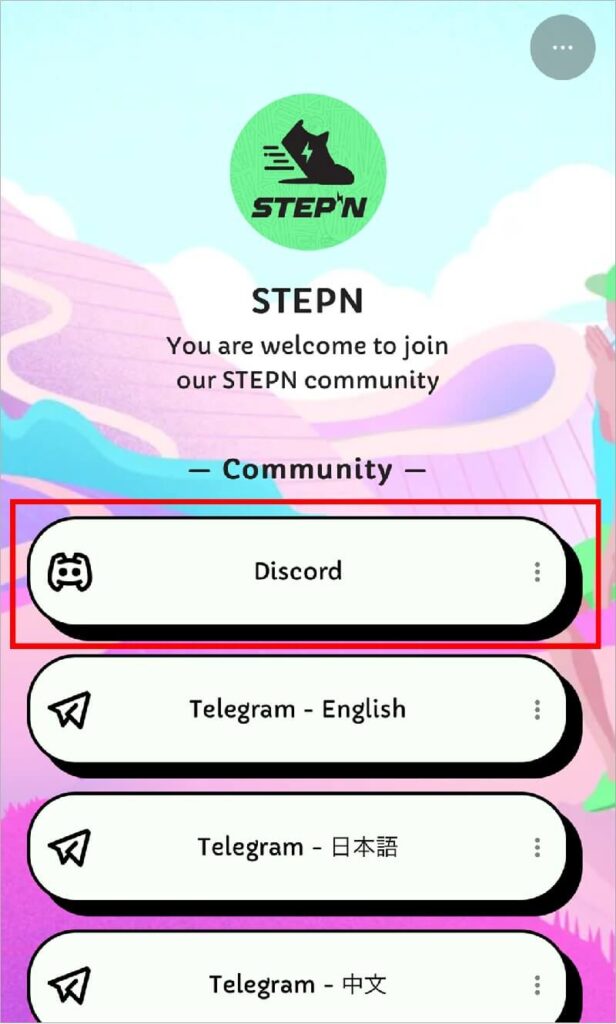Open the Telegram - 日本語 link

(x=297, y=847)
